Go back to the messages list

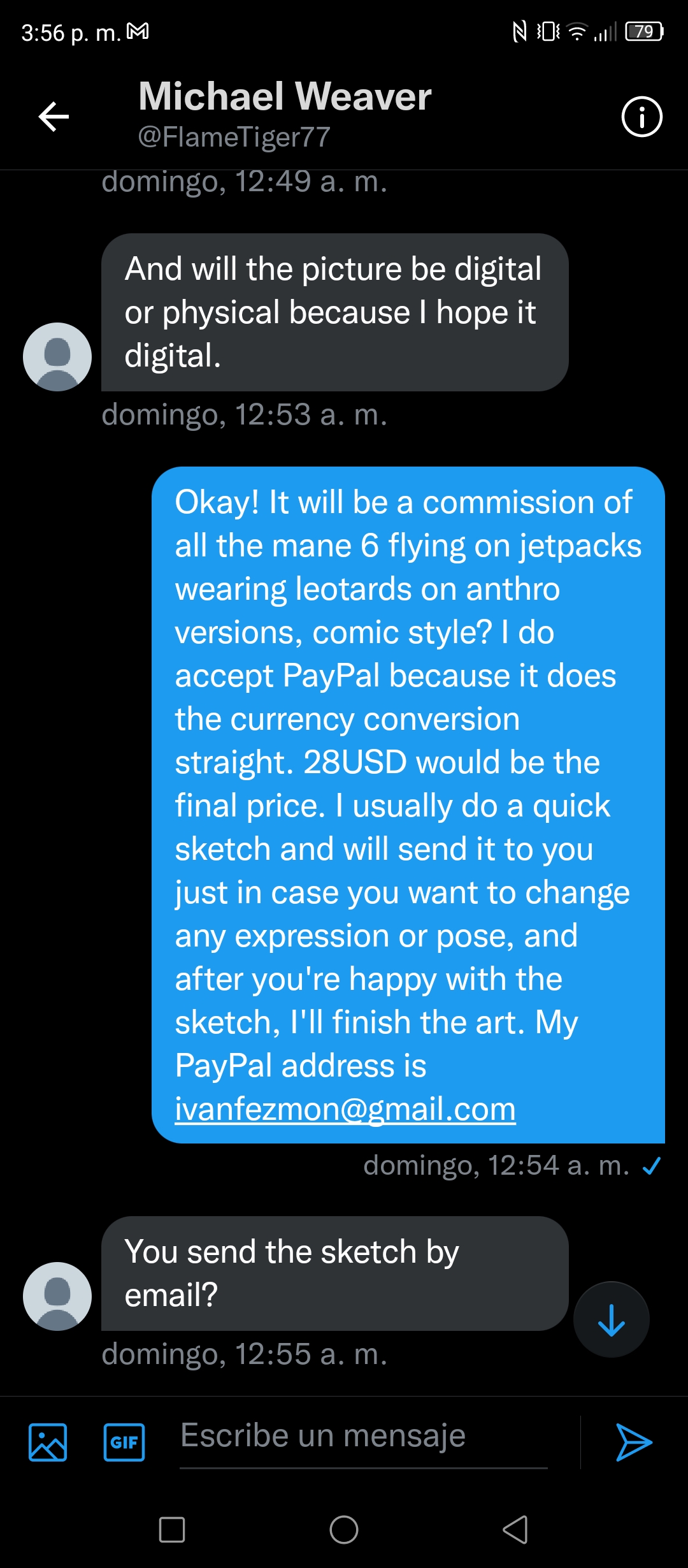(54, 117)
